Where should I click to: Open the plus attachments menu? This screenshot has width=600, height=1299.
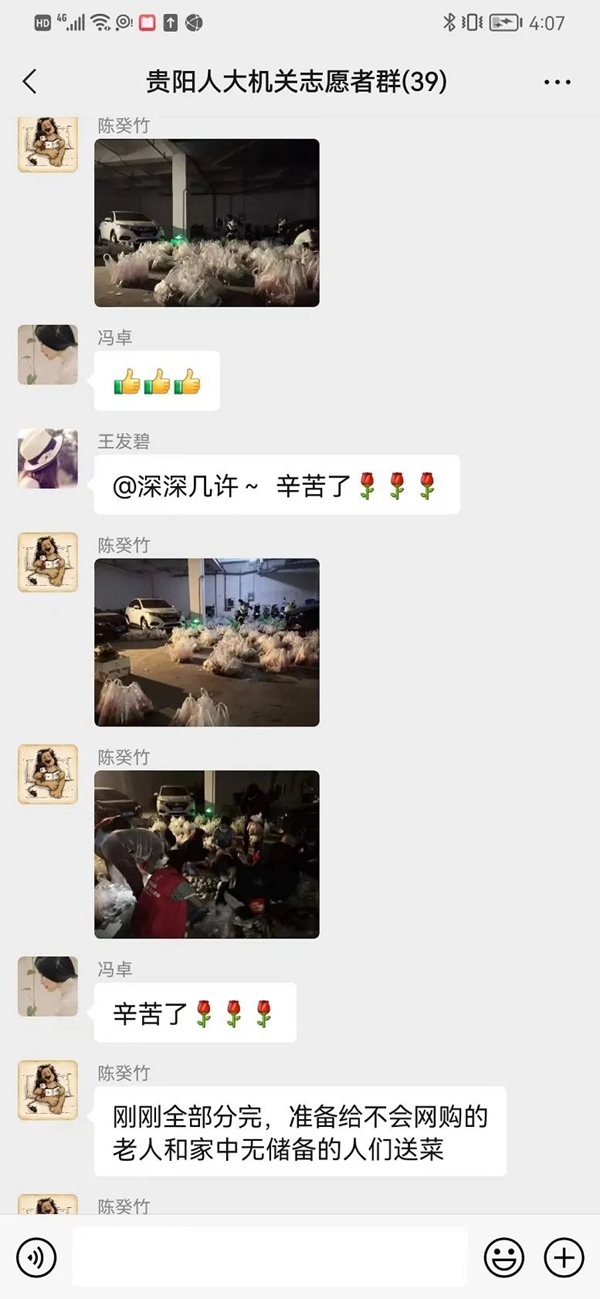[x=564, y=1257]
